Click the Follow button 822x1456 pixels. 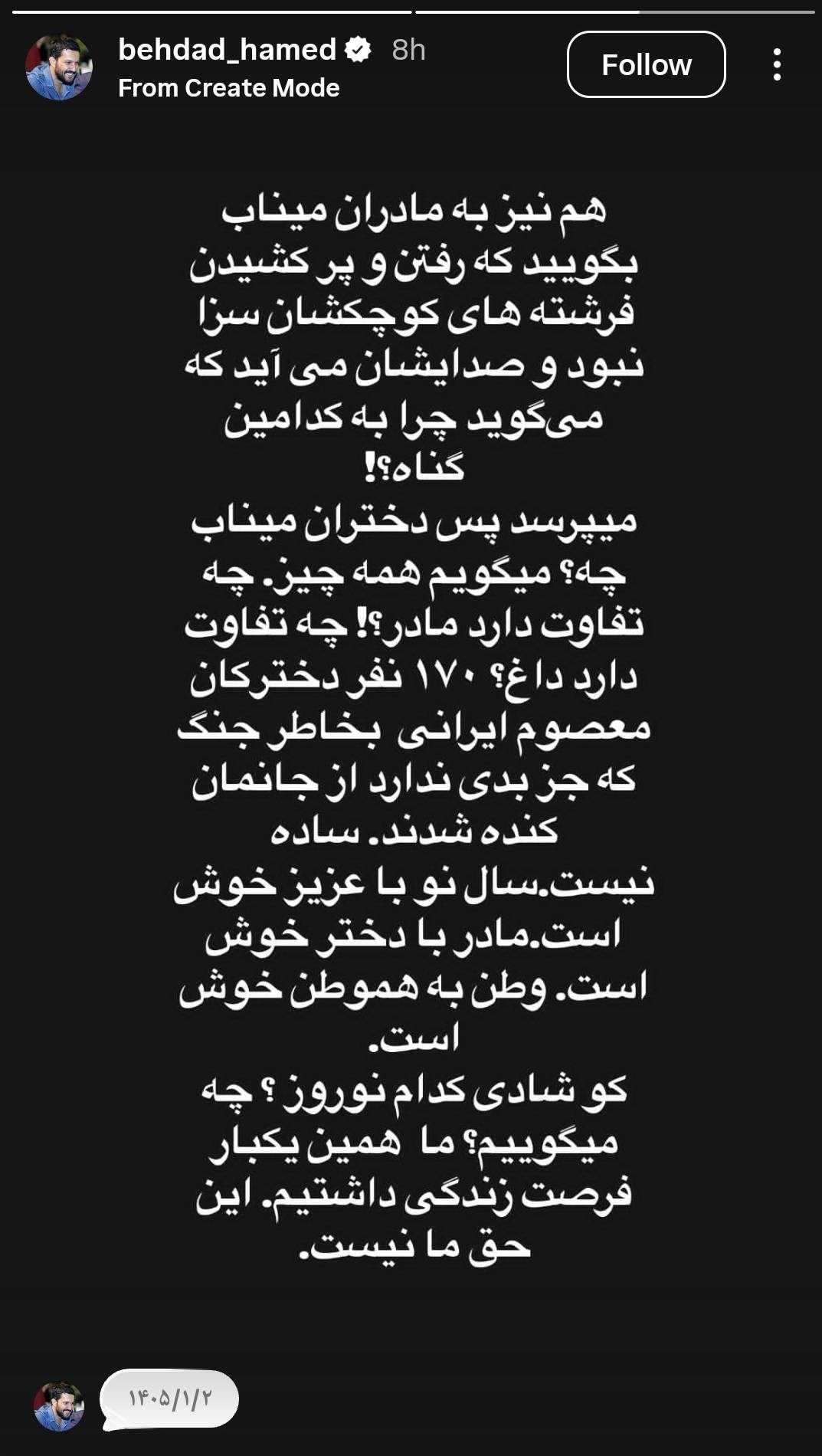tap(644, 64)
